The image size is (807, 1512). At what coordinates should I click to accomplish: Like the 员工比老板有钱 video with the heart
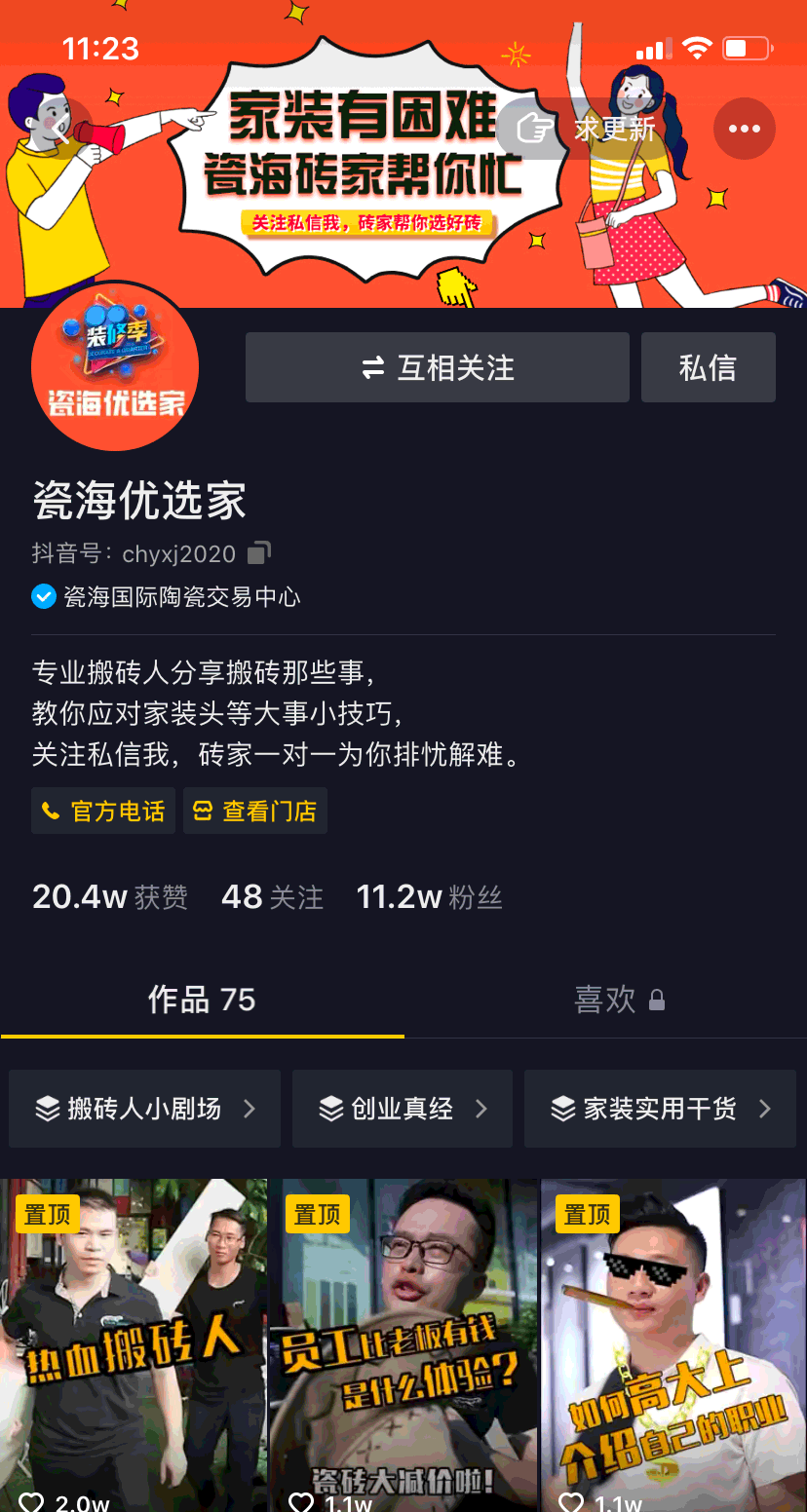303,1502
